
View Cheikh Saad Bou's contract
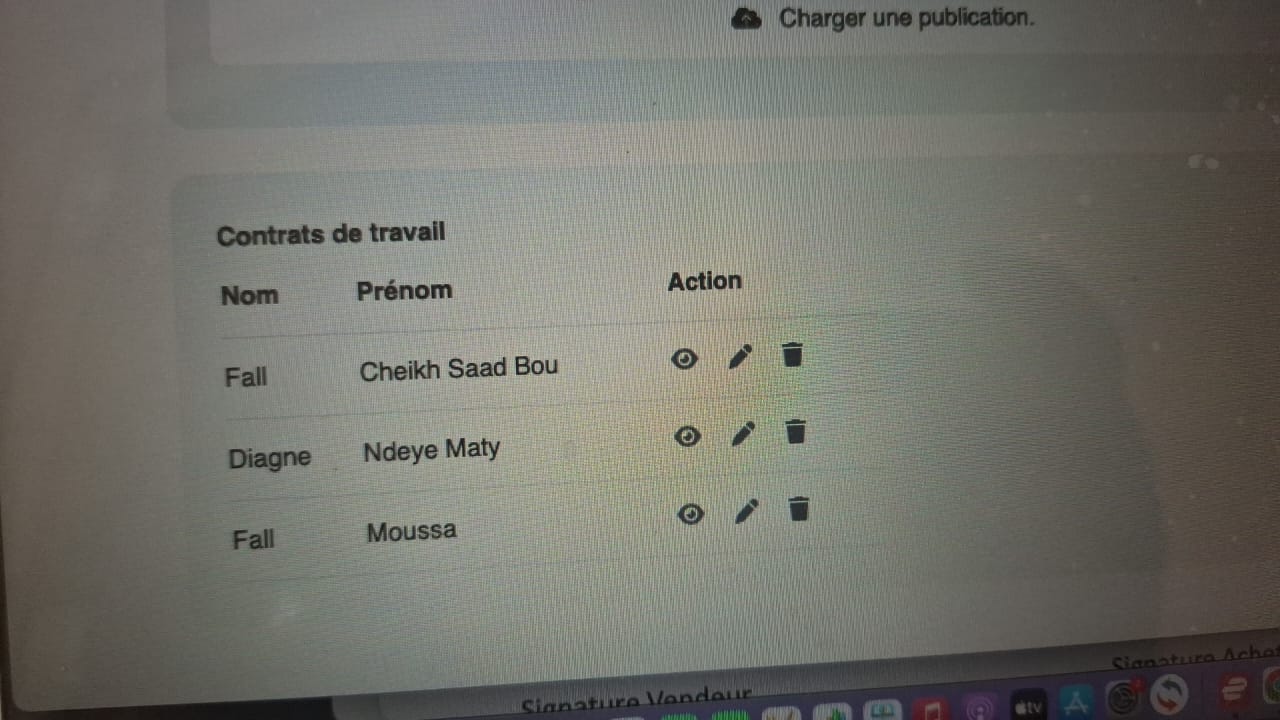(684, 359)
